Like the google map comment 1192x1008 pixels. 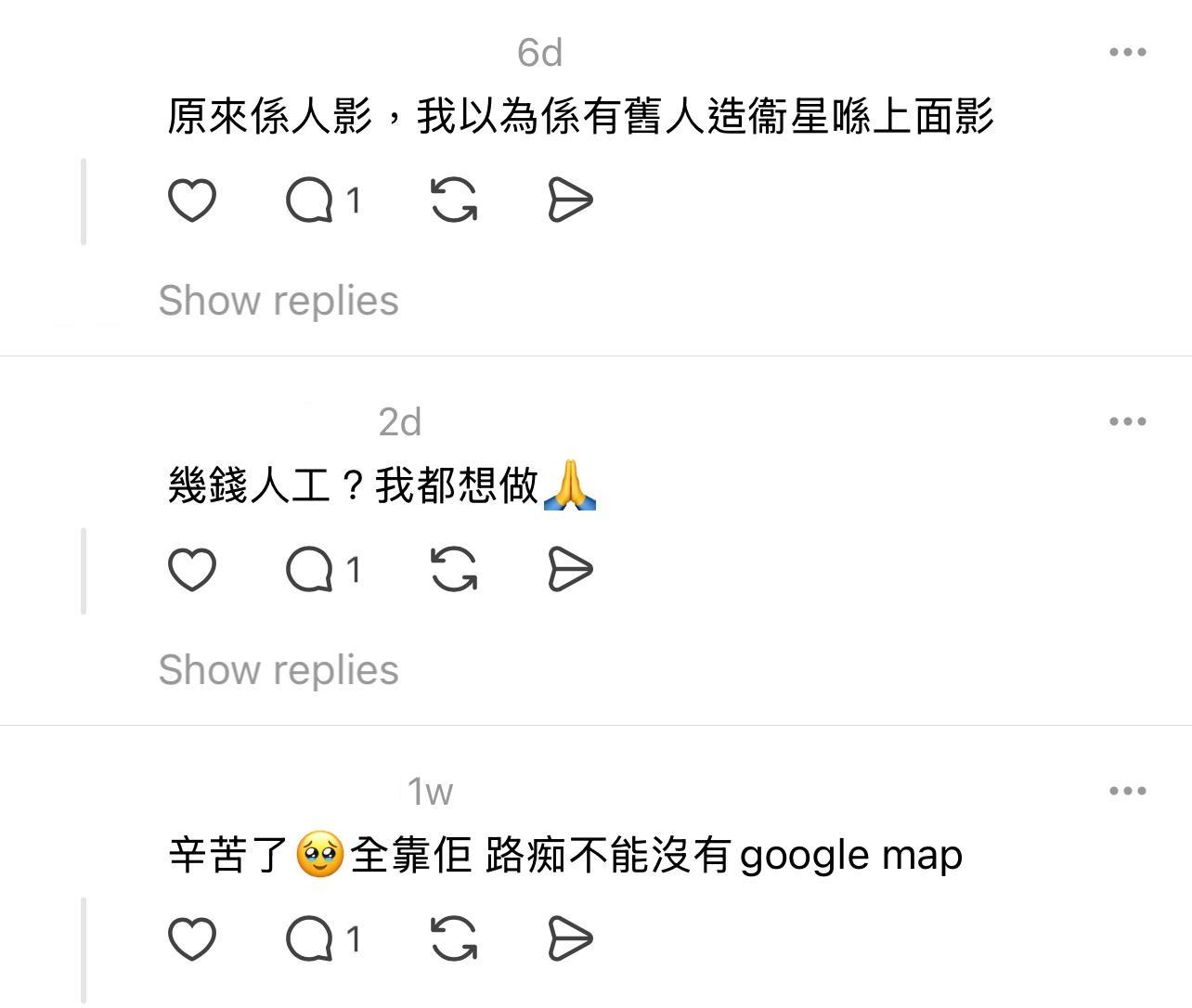point(192,938)
